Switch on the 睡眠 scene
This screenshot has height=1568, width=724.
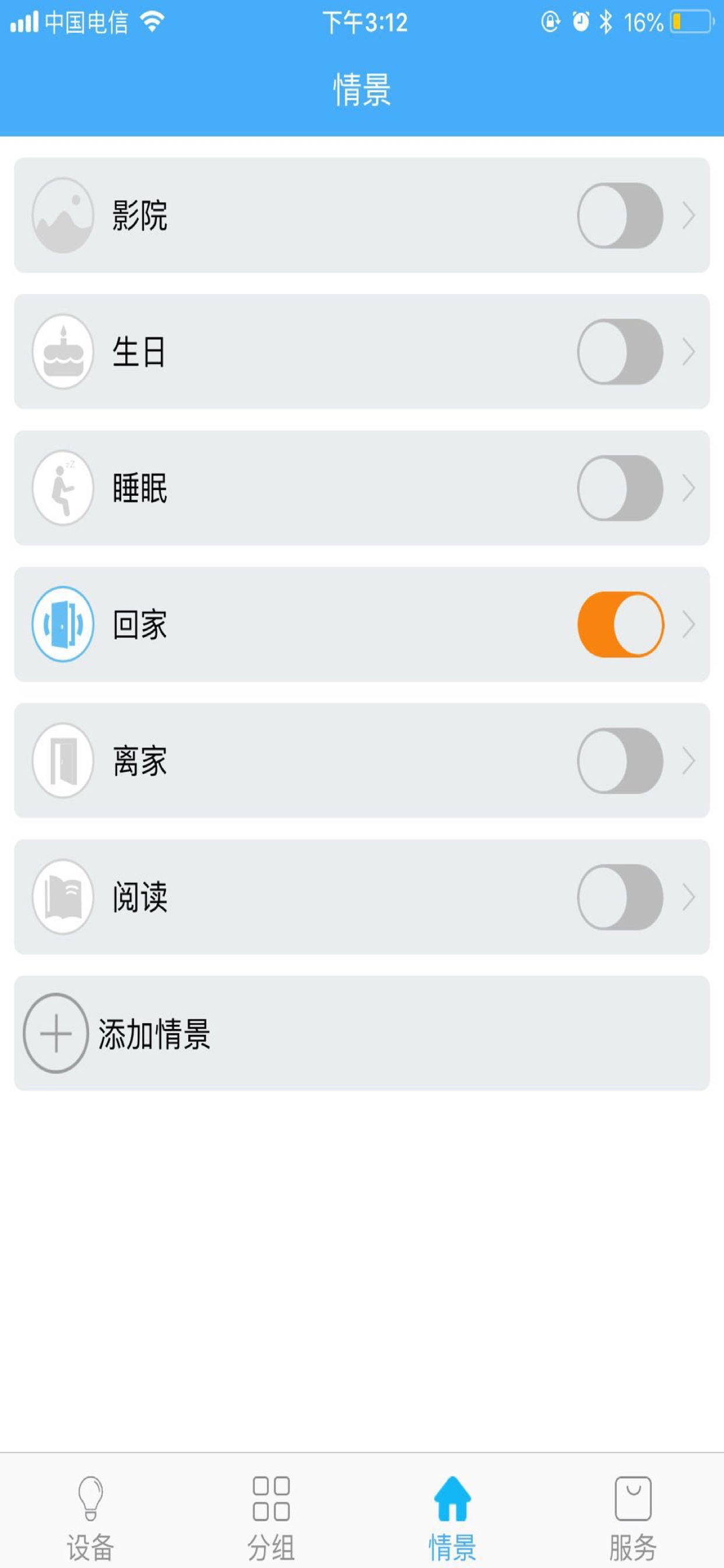620,488
